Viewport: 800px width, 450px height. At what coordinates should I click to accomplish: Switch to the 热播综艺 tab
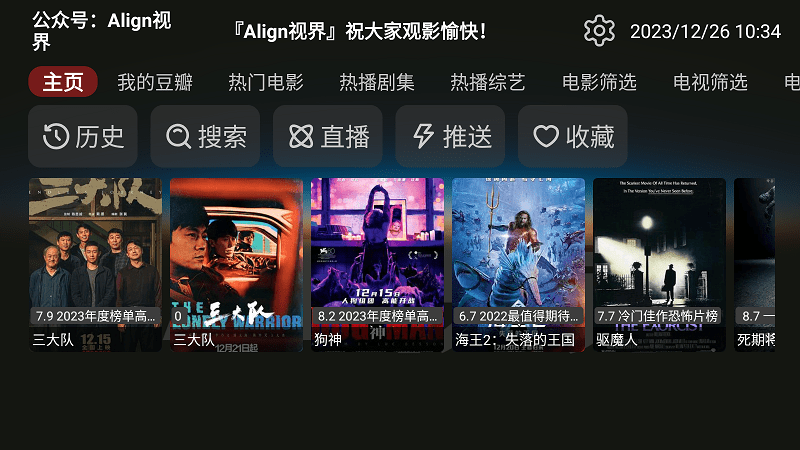[488, 82]
